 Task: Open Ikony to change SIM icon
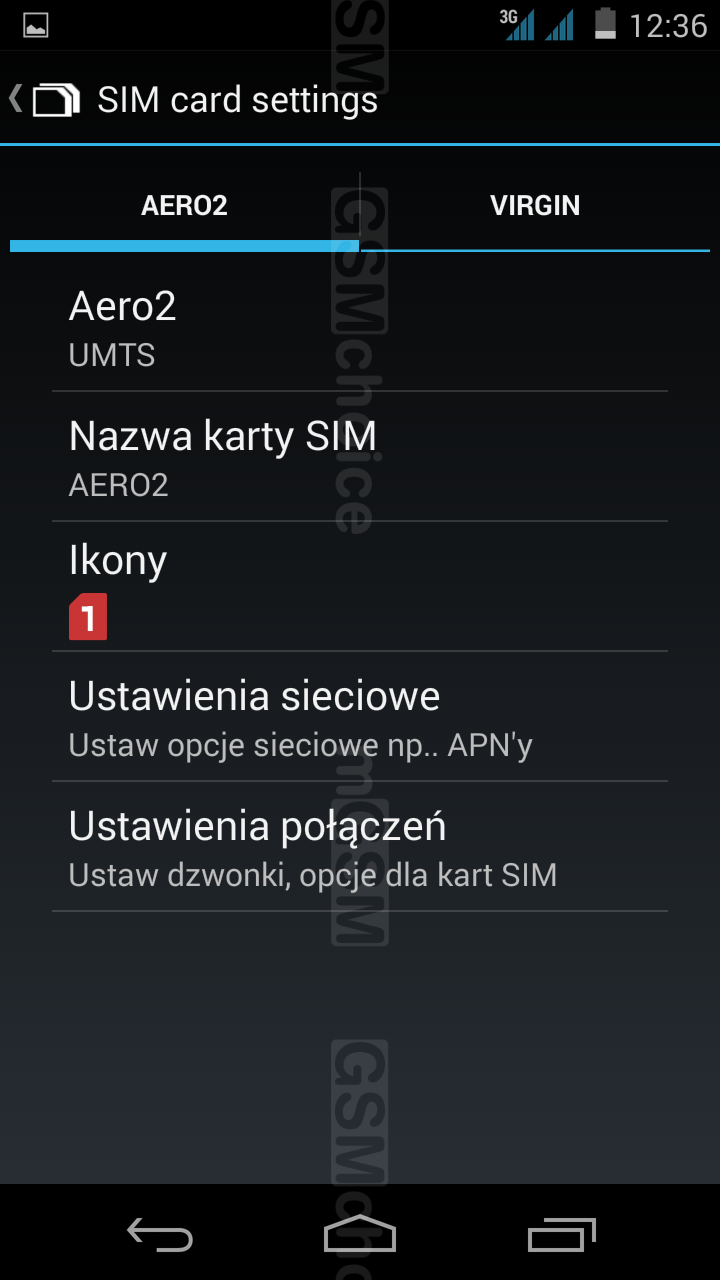359,587
